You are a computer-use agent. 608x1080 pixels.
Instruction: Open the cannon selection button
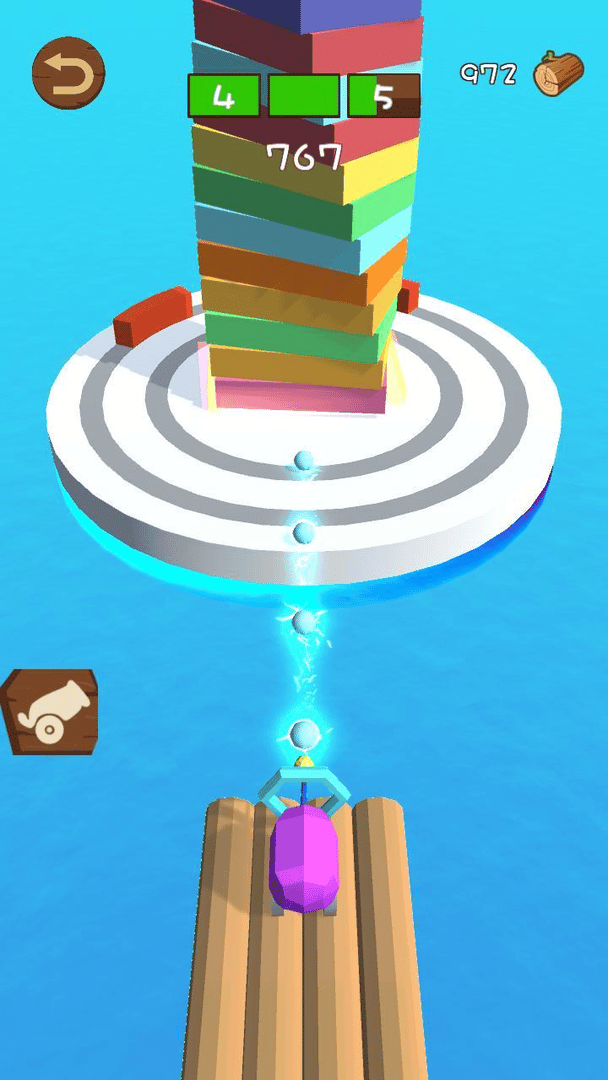tap(51, 711)
